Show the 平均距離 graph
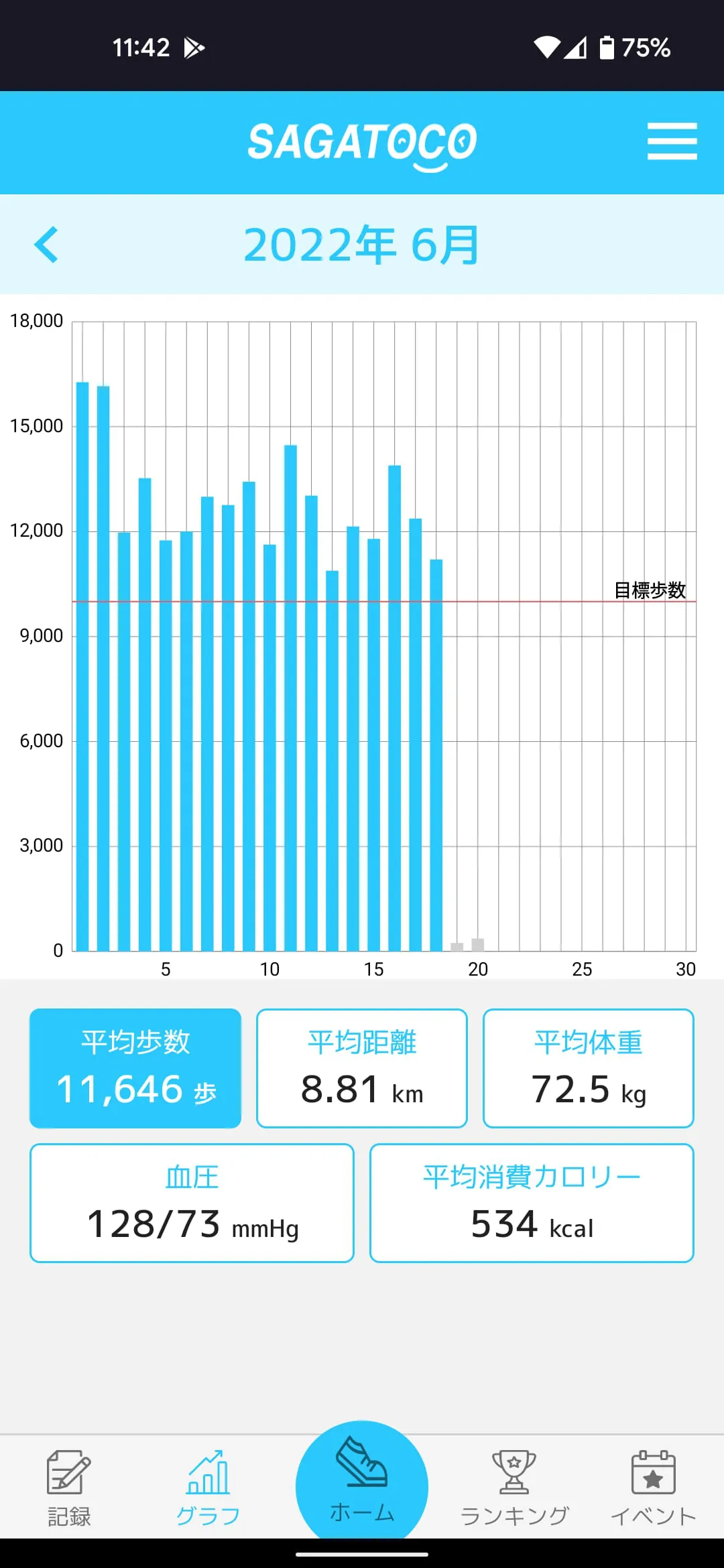Viewport: 724px width, 1568px height. [362, 1068]
